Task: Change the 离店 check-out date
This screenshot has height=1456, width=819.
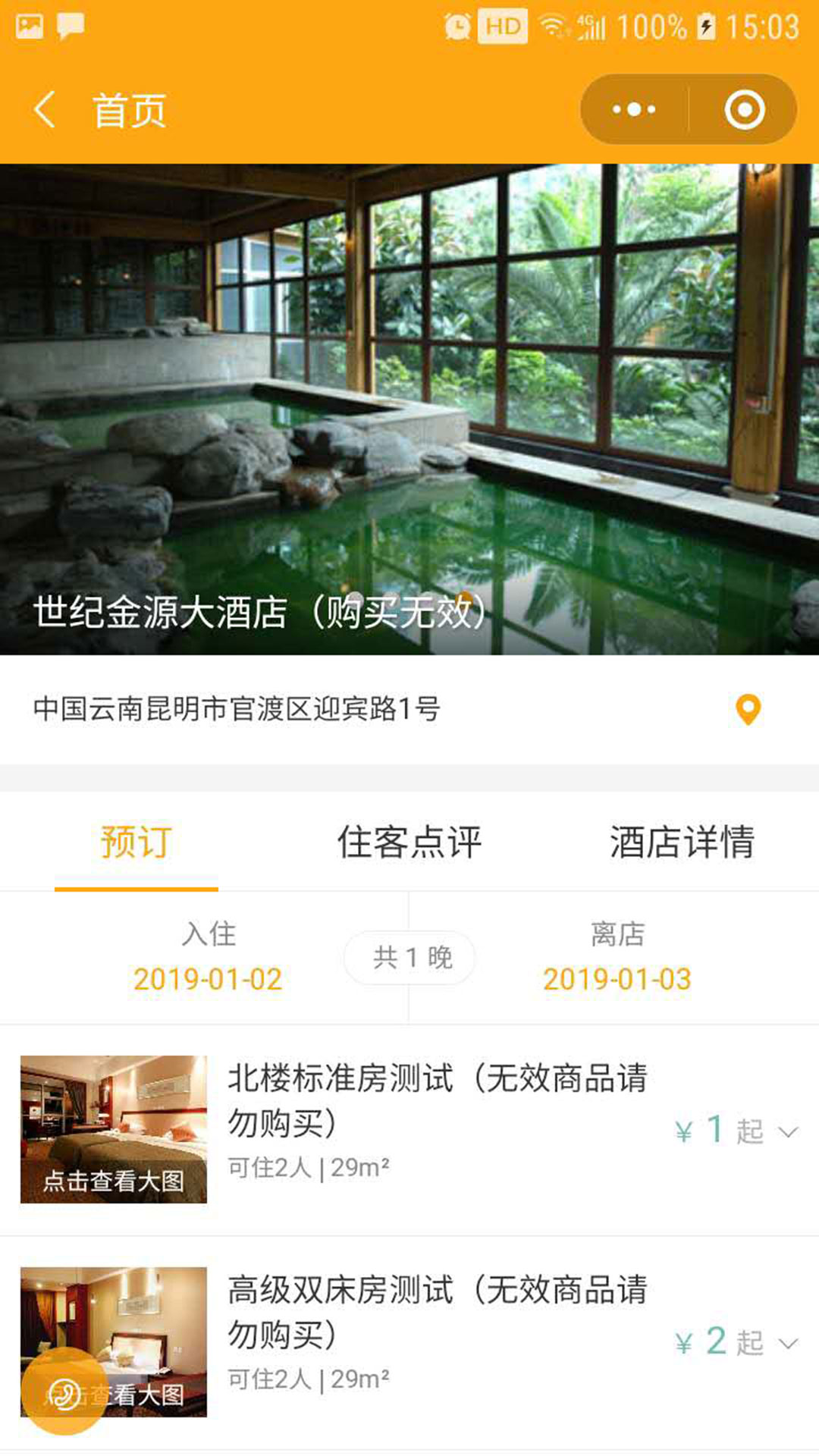Action: point(617,959)
